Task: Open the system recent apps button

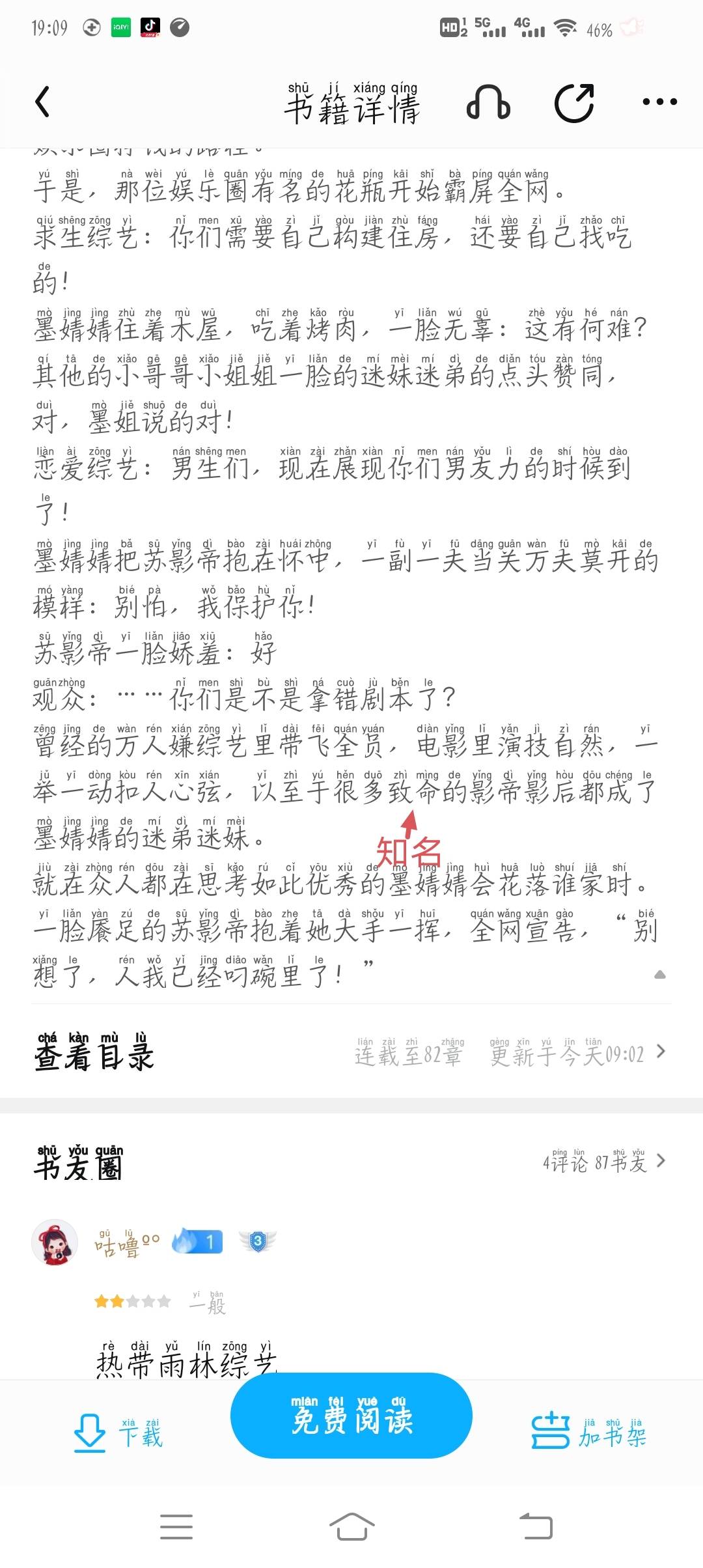Action: [176, 1527]
